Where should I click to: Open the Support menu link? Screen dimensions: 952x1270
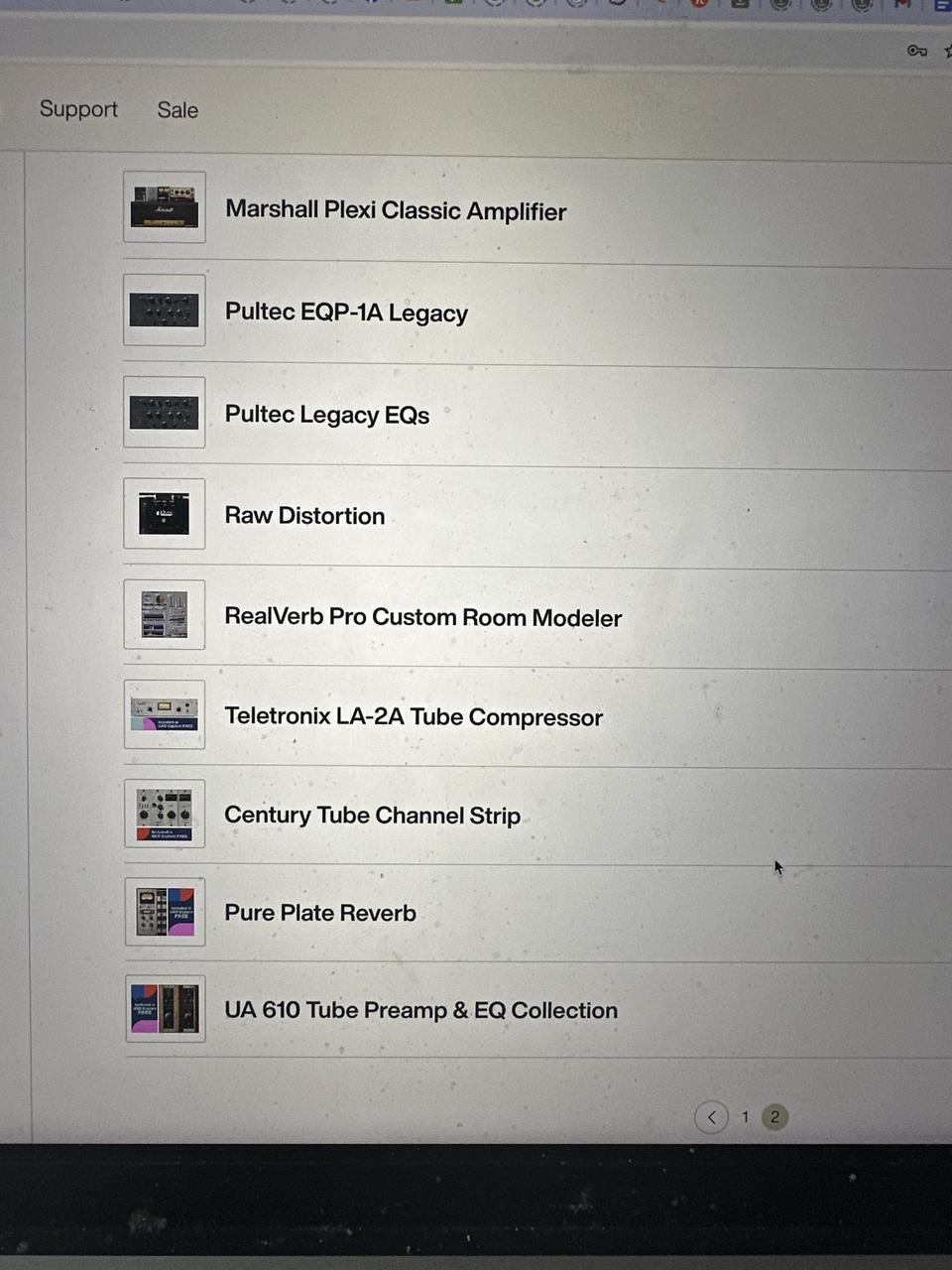coord(78,109)
